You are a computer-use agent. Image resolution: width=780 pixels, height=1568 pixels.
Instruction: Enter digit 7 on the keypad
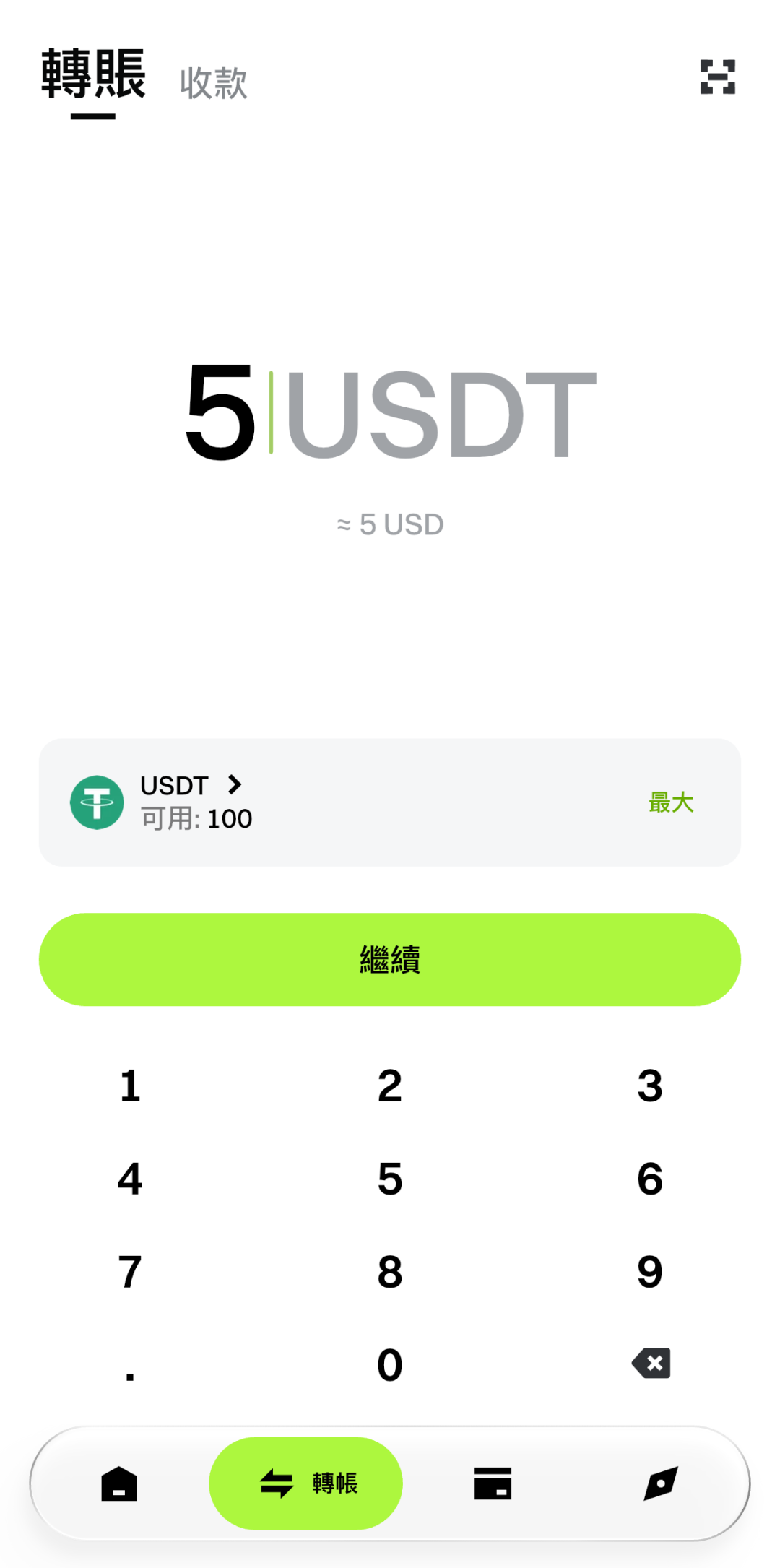pyautogui.click(x=130, y=1272)
